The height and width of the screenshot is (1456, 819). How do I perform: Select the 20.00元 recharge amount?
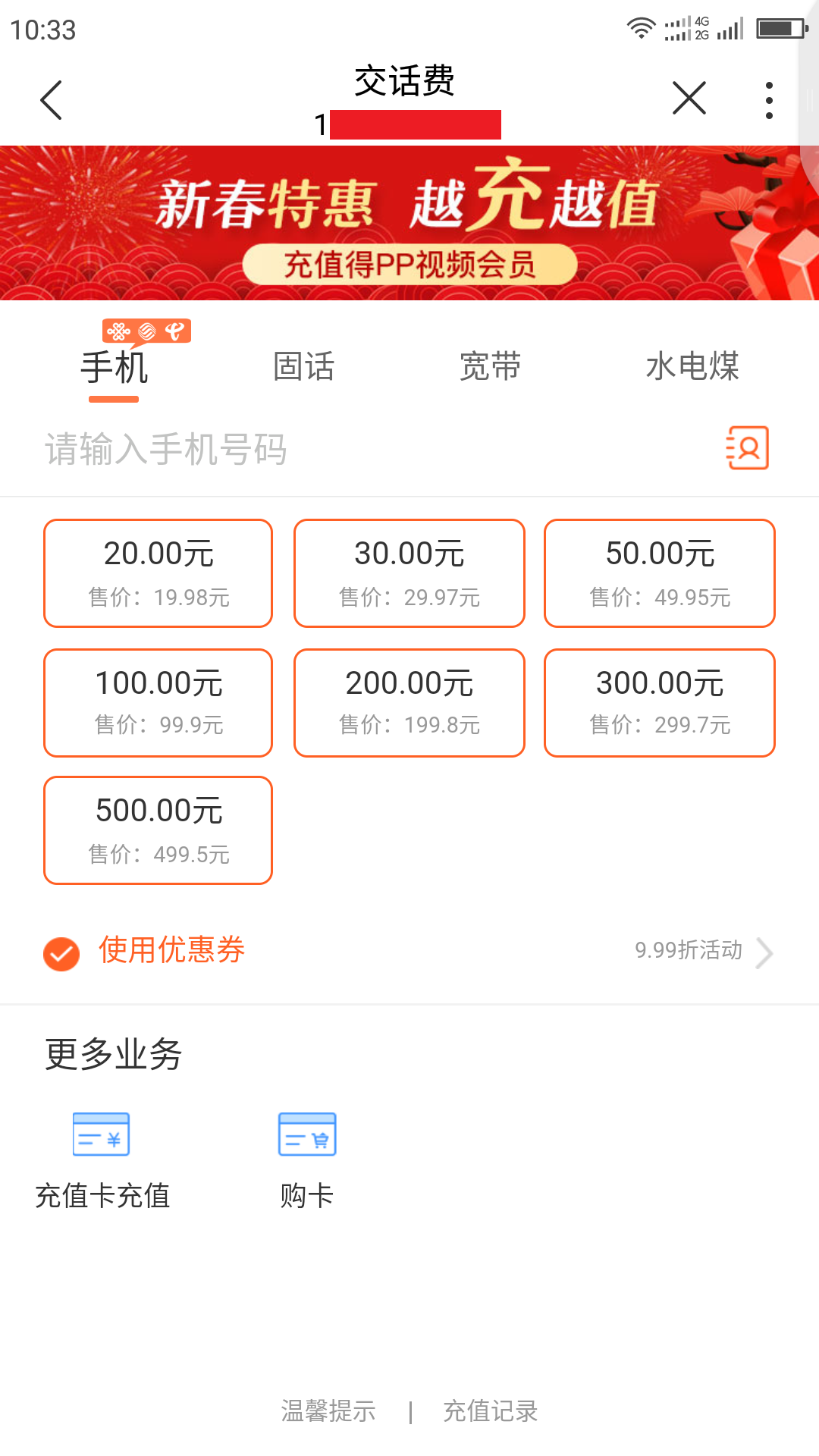tap(158, 572)
